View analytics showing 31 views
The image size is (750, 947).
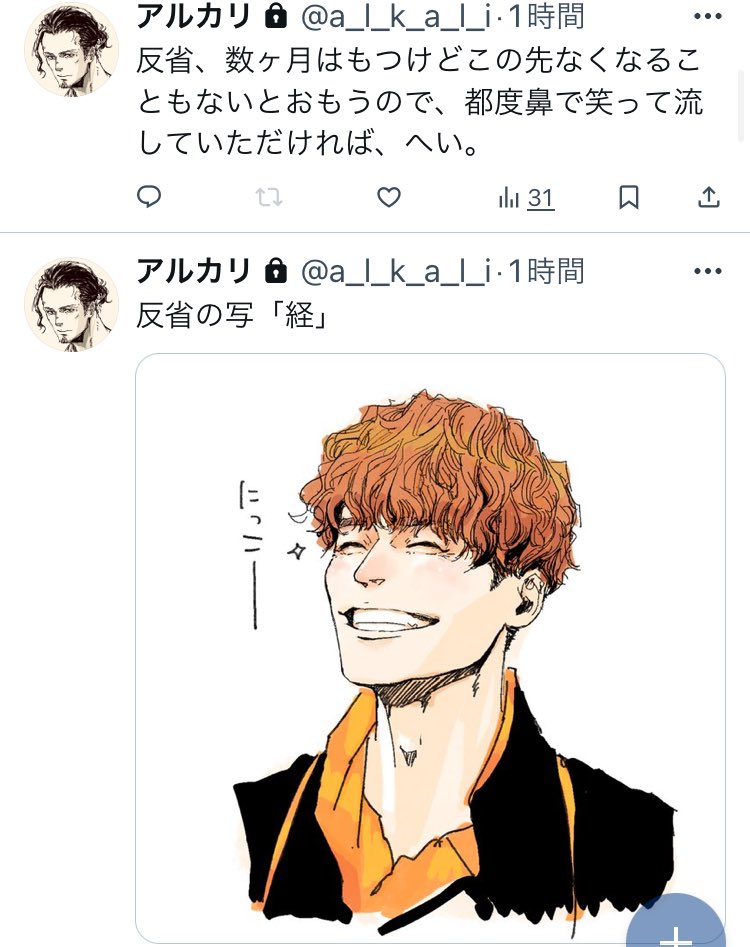526,198
